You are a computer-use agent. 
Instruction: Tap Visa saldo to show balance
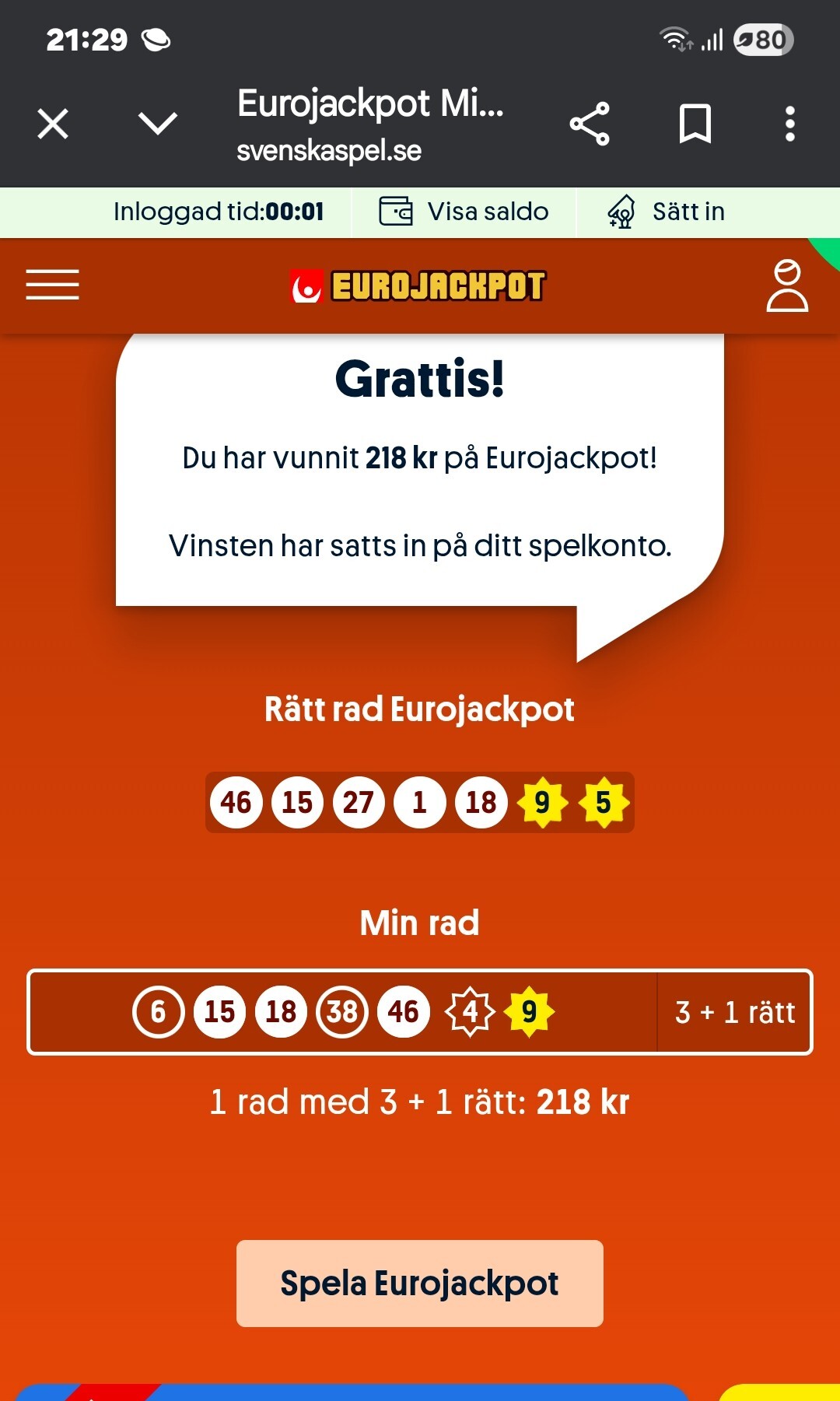click(464, 212)
